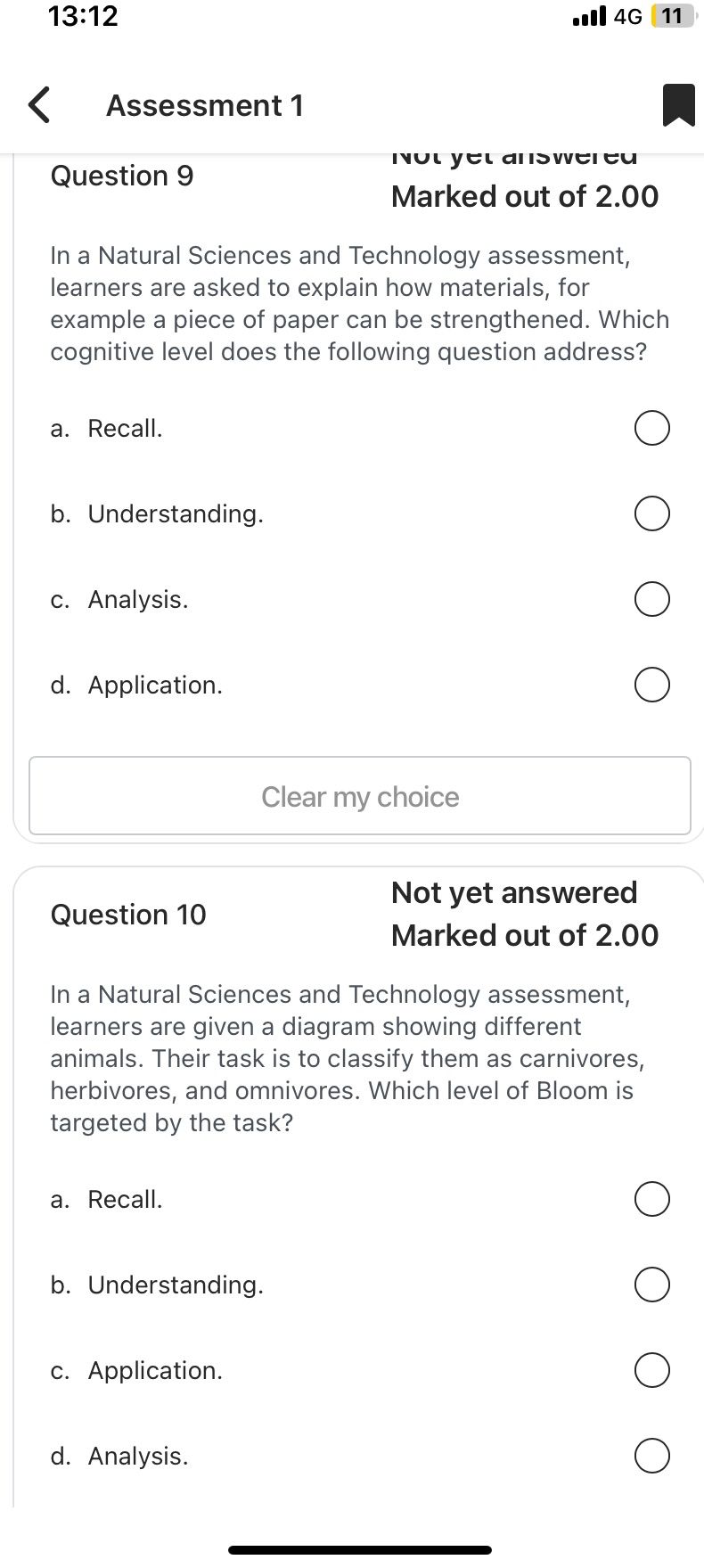Viewport: 704px width, 1568px height.
Task: Tap Not yet answered status on Question 10
Action: click(514, 892)
